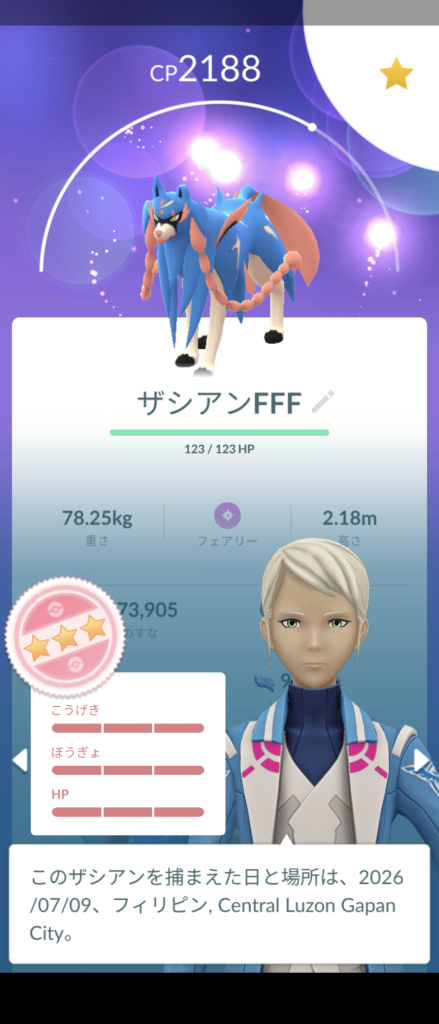Toggle the favorite star for this Pokémon
This screenshot has height=1024, width=439.
pyautogui.click(x=396, y=74)
